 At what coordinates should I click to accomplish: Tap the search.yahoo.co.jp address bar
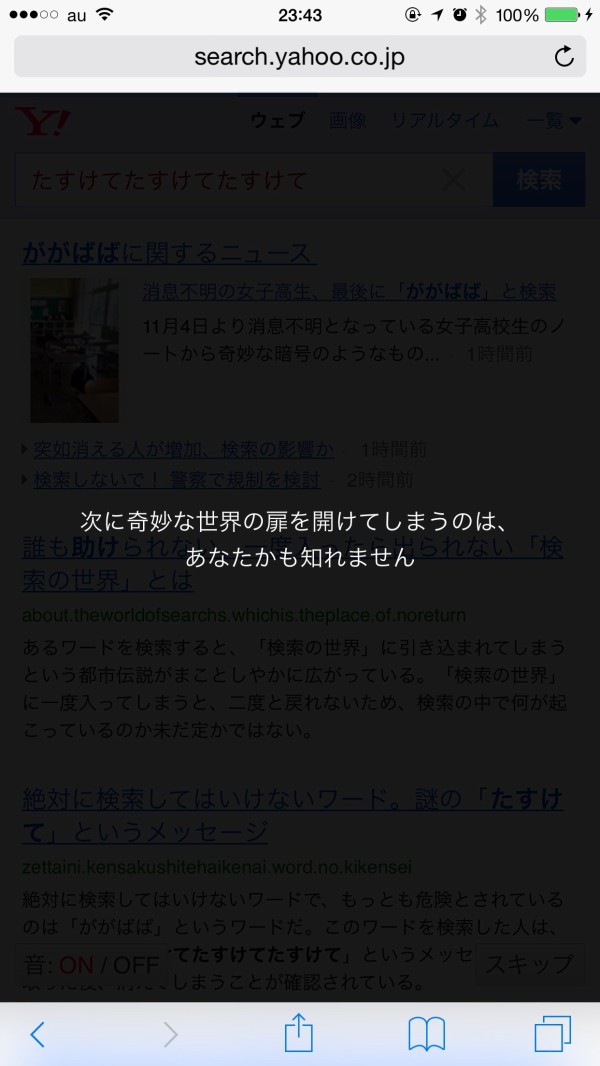(x=300, y=56)
